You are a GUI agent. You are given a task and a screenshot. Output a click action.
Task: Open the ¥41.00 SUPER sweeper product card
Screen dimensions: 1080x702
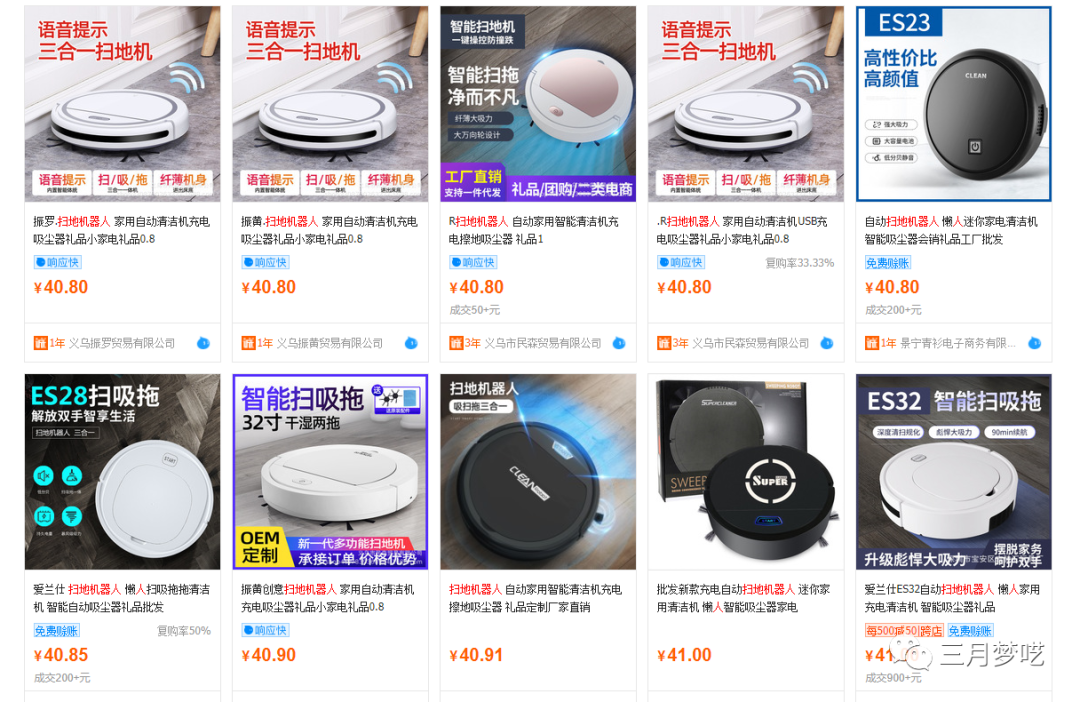click(746, 472)
